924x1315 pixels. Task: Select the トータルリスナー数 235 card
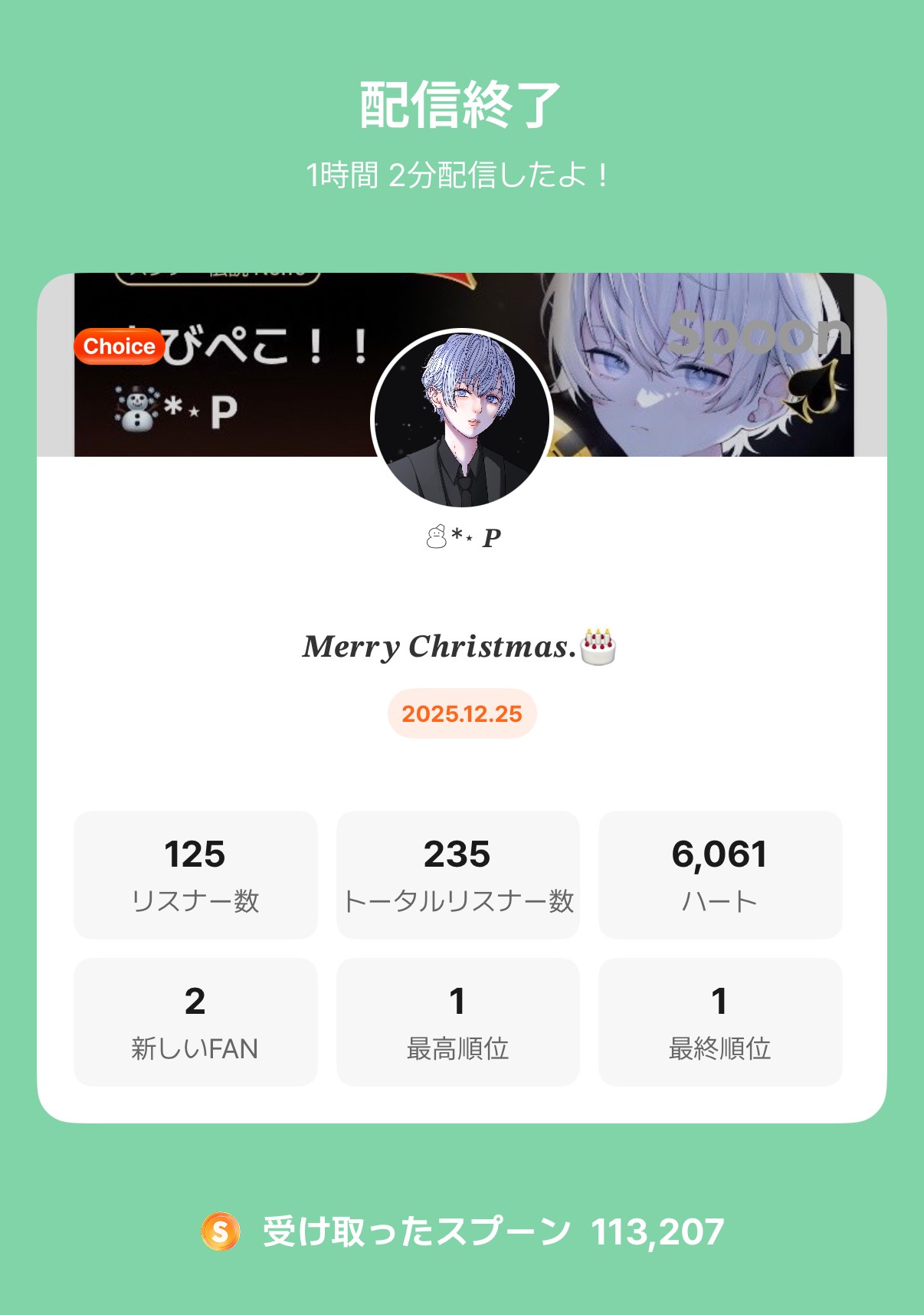[457, 874]
